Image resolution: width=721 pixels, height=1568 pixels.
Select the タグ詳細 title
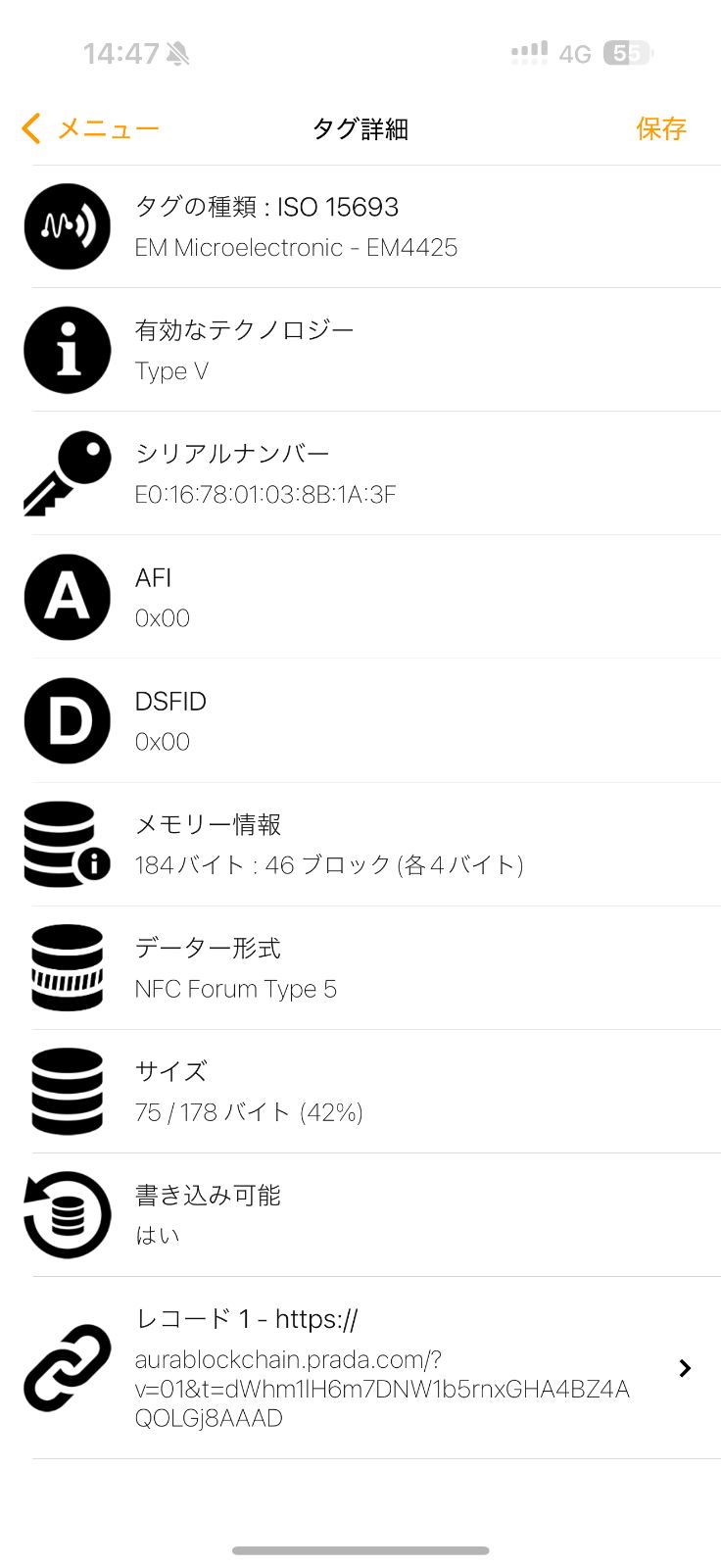pos(360,128)
